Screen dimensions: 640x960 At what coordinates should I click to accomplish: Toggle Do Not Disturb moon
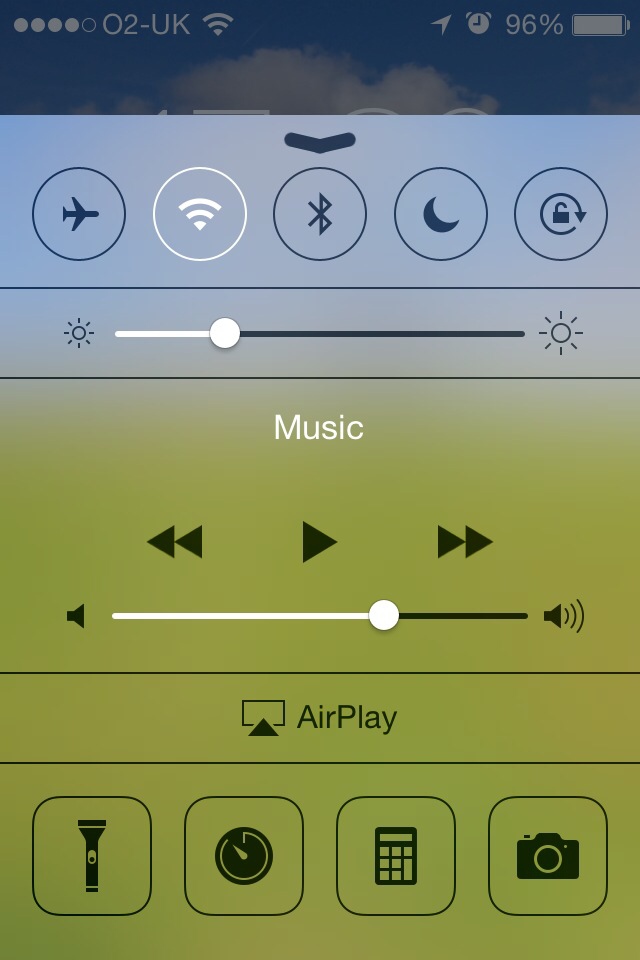tap(441, 214)
